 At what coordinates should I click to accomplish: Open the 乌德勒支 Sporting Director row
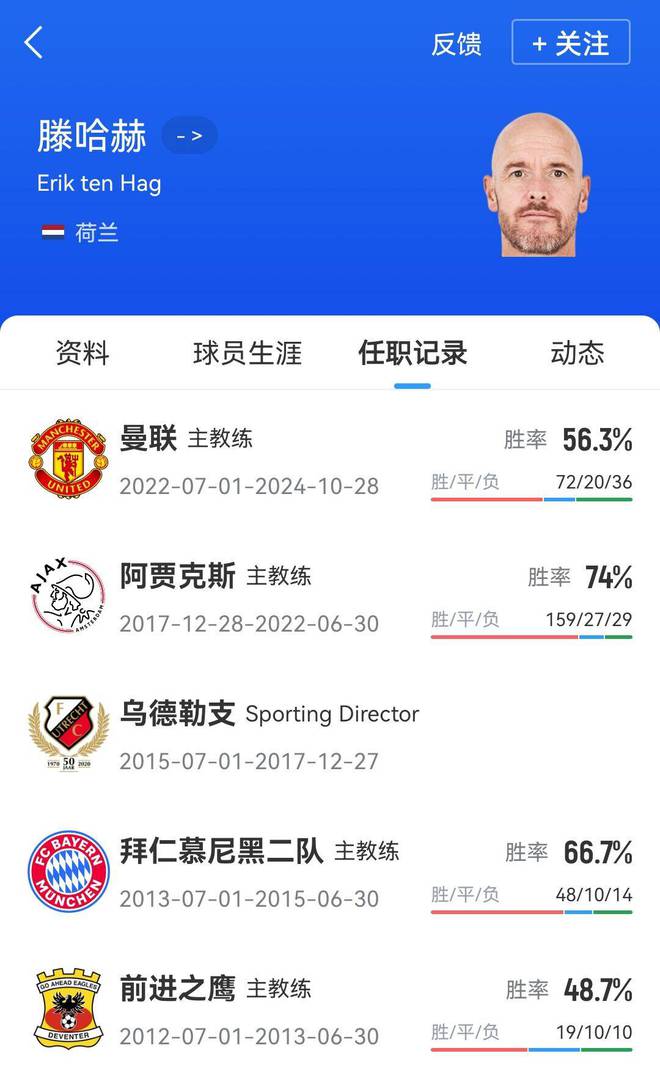[x=330, y=736]
